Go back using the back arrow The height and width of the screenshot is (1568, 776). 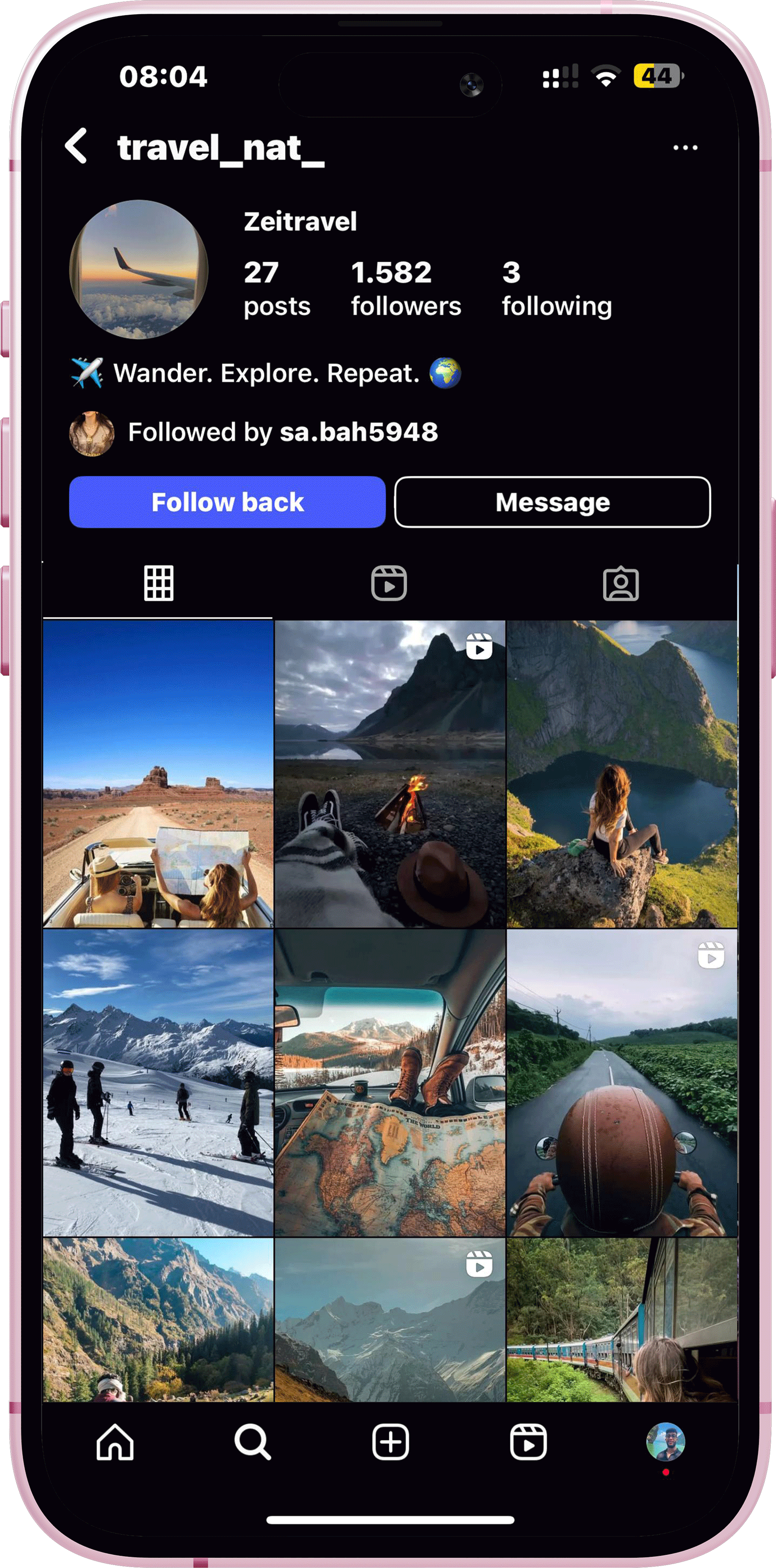pos(76,146)
